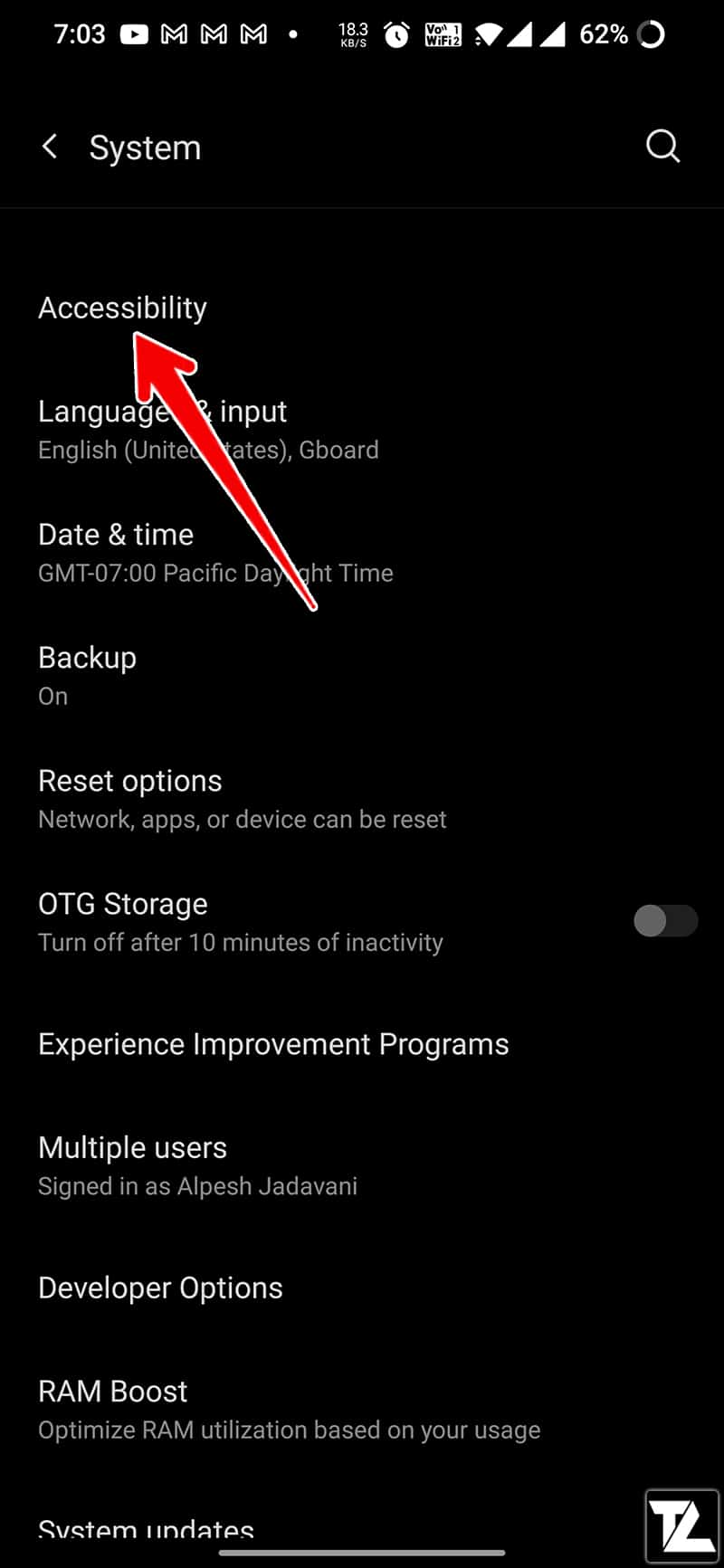This screenshot has height=1568, width=724.
Task: Open Multiple users settings
Action: [x=362, y=1165]
